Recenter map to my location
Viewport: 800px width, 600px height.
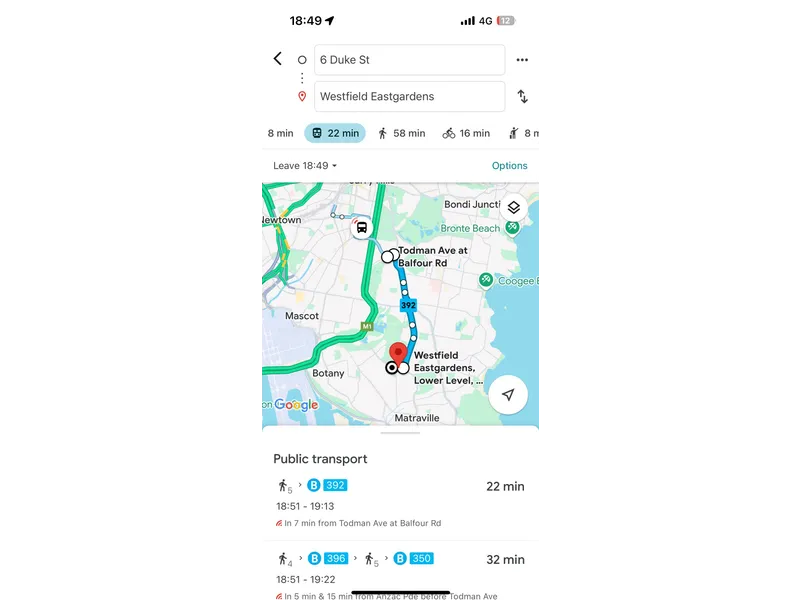pyautogui.click(x=508, y=395)
